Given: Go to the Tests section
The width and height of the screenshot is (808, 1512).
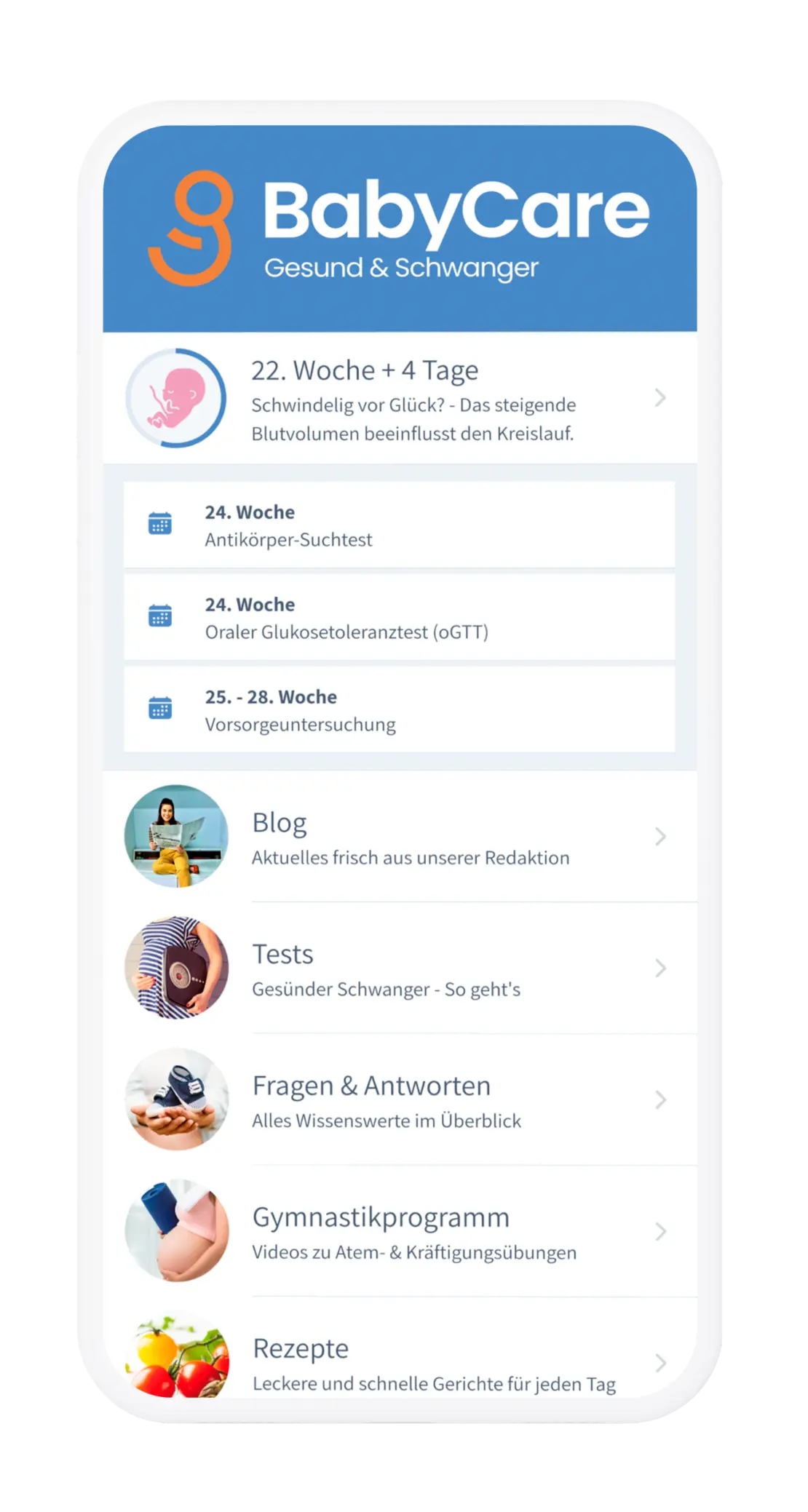Looking at the screenshot, I should point(399,968).
